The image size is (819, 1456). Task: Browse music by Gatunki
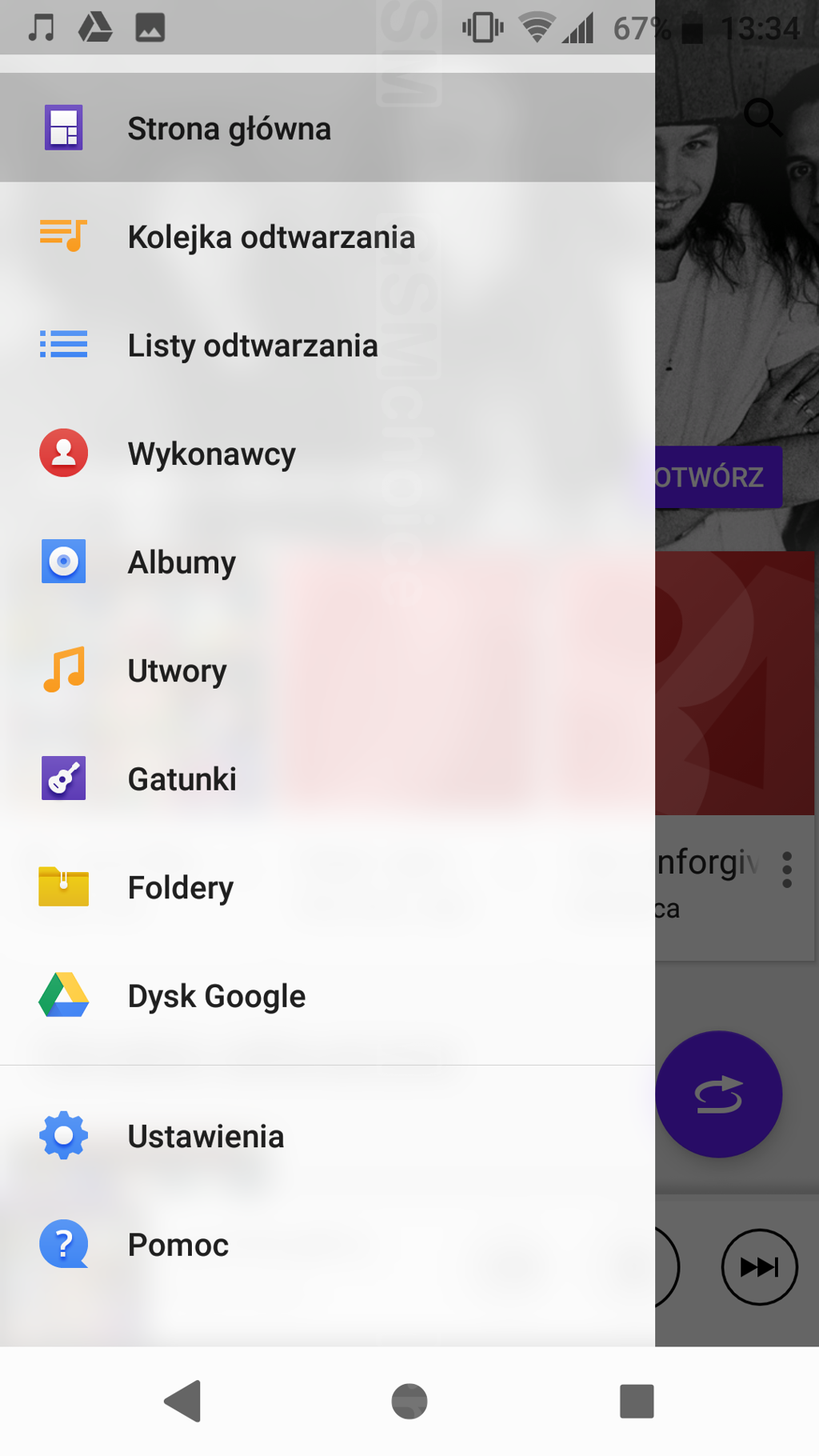[x=182, y=779]
